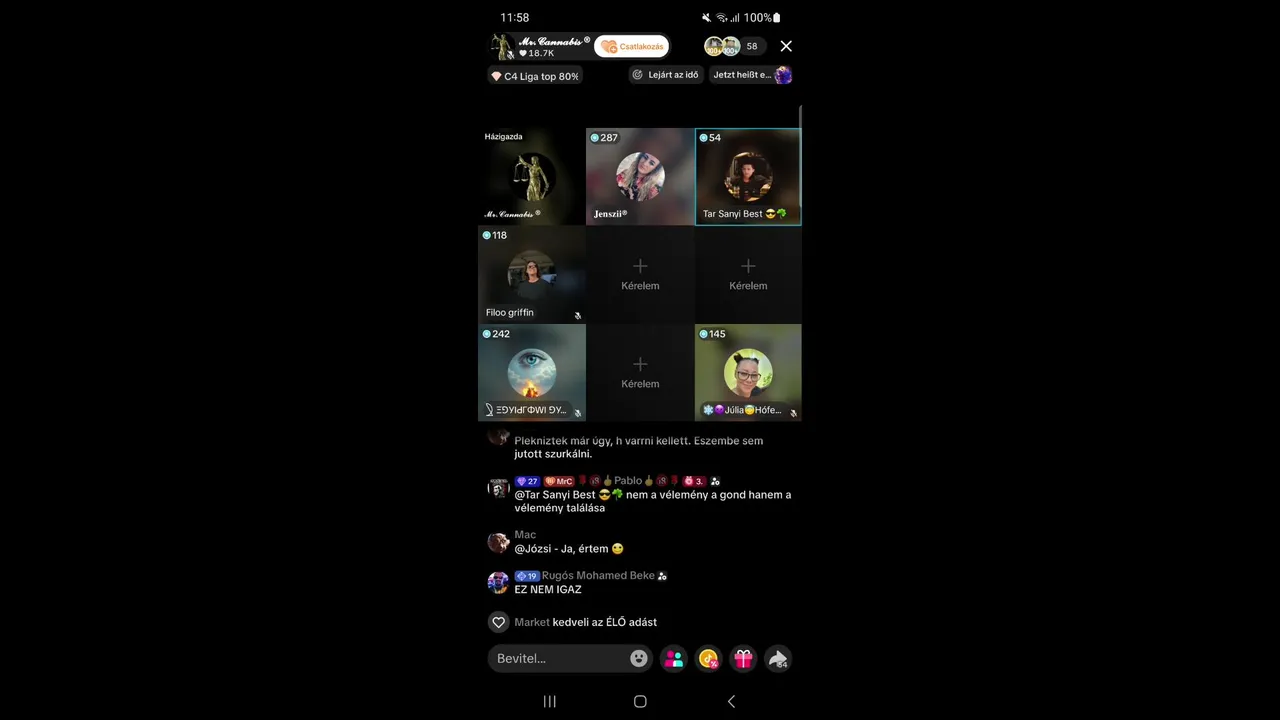
Task: Tap the Csatlakozás join button
Action: 632,47
